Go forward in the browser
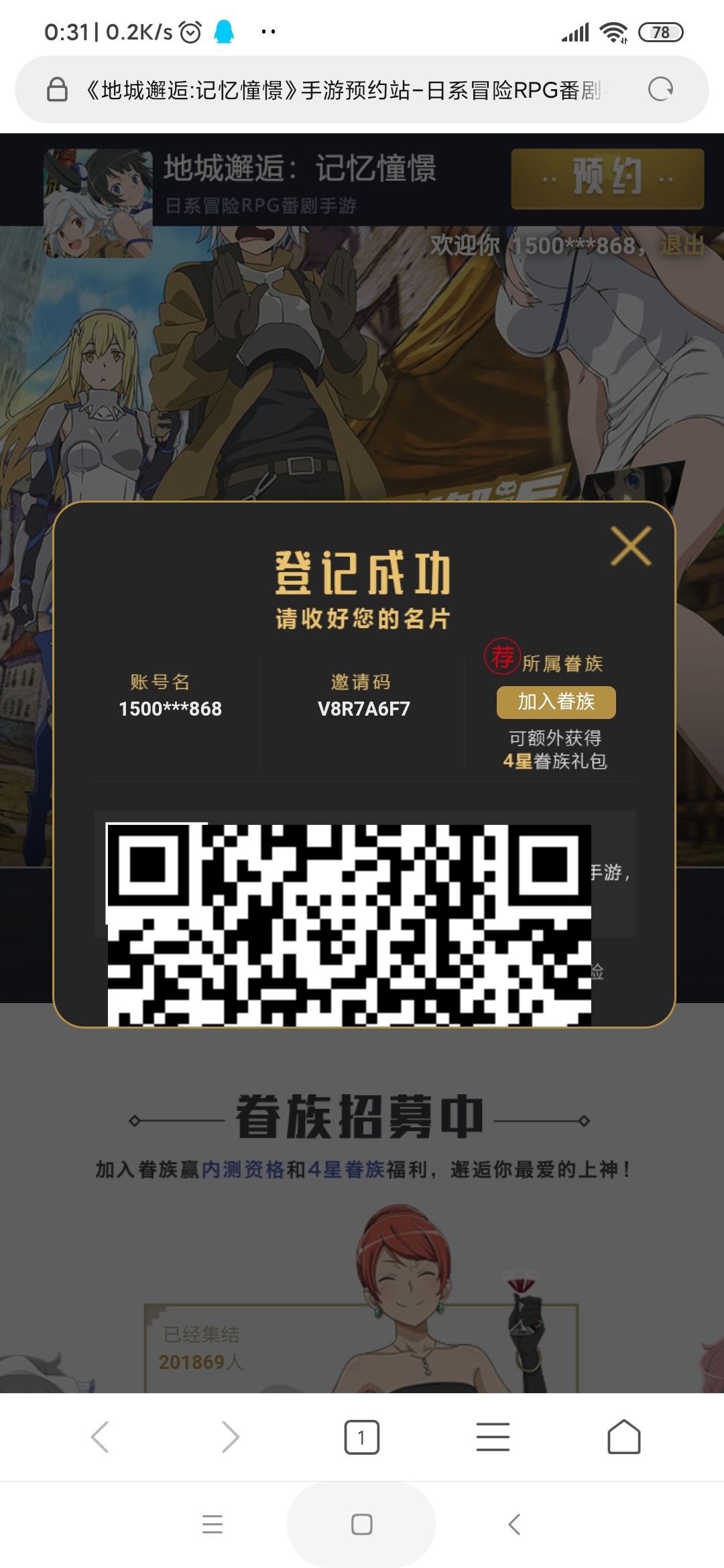This screenshot has width=724, height=1568. (x=231, y=1437)
